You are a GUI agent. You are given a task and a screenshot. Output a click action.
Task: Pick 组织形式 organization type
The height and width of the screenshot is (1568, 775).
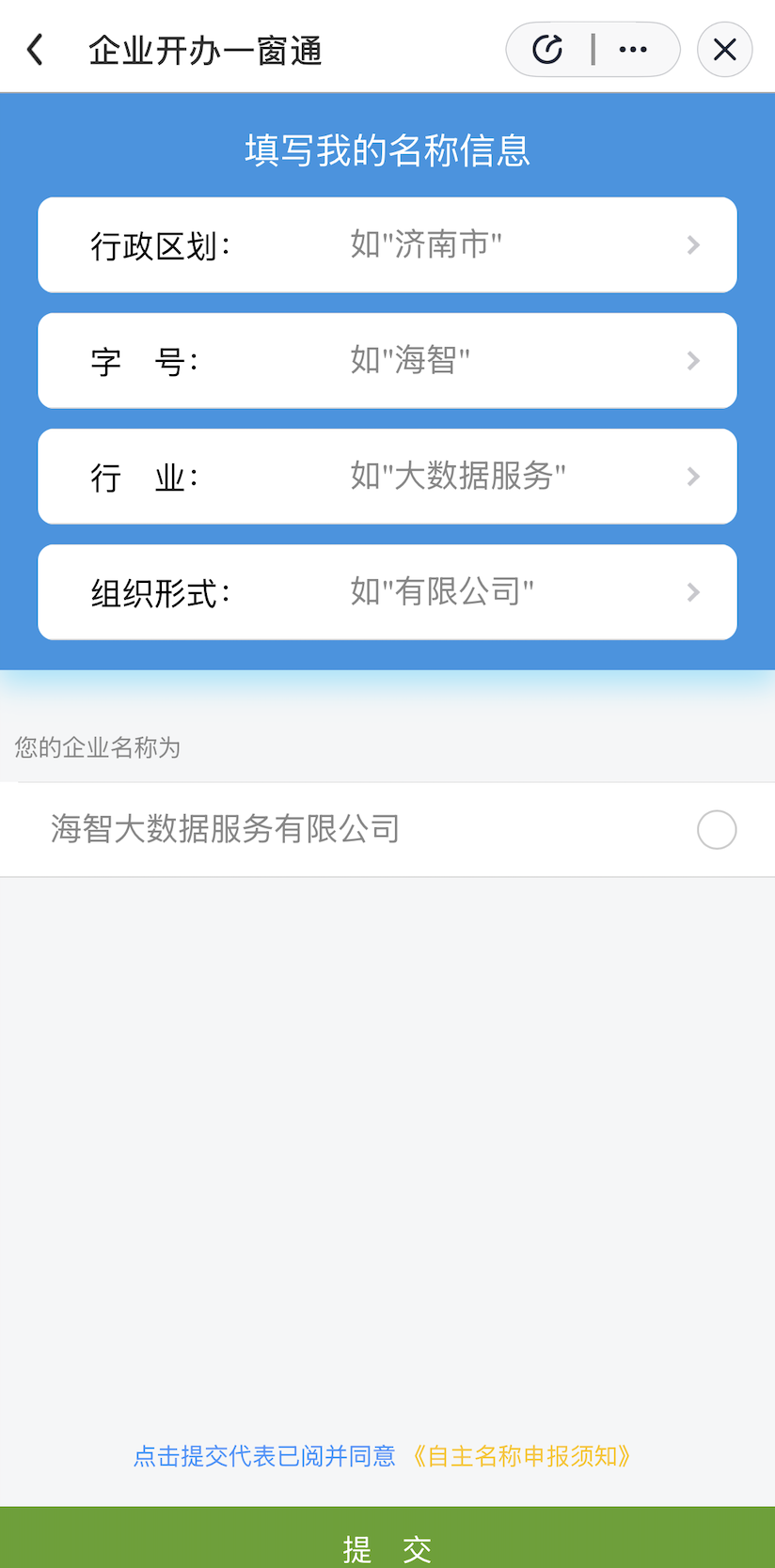387,592
